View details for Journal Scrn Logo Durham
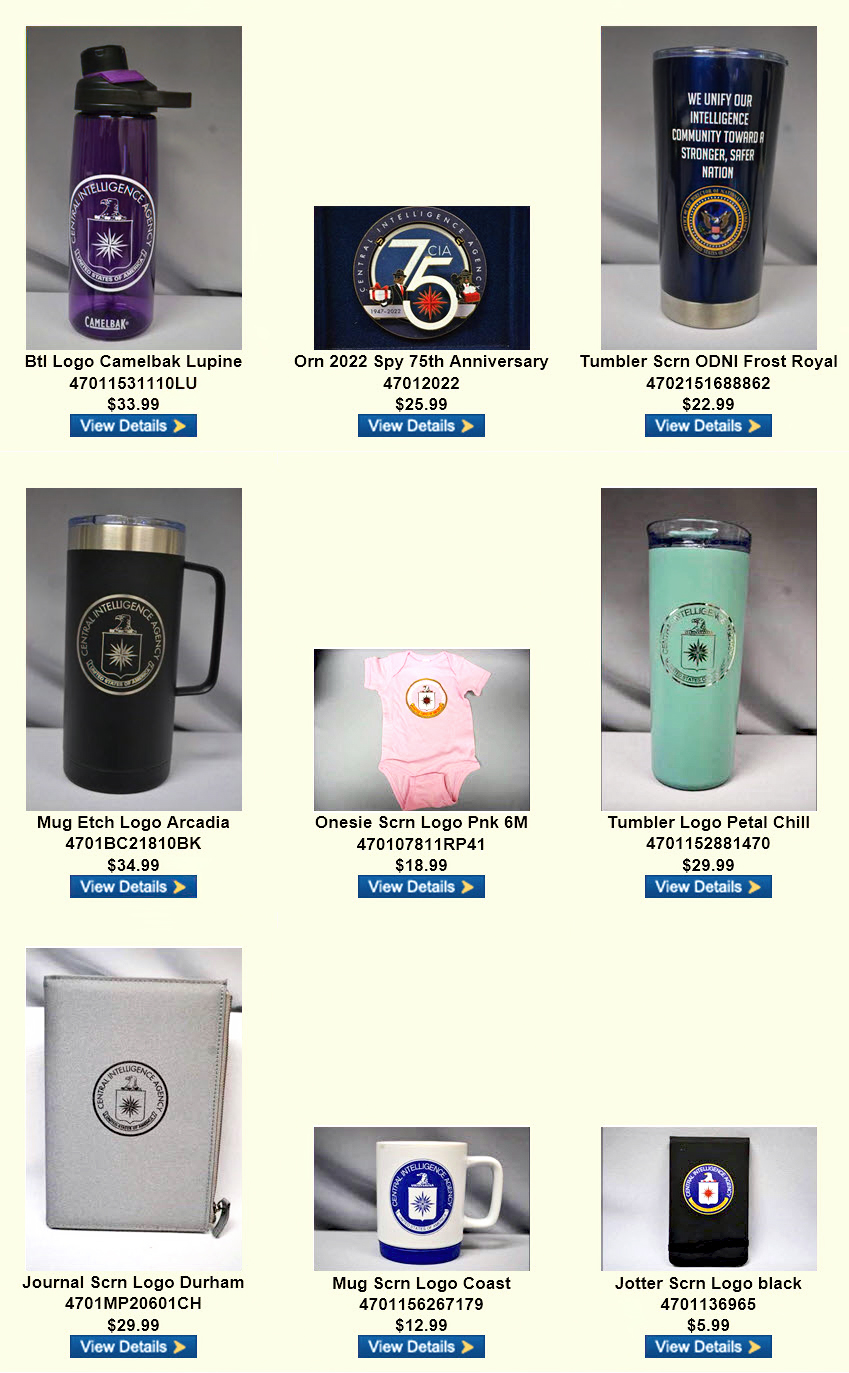Viewport: 849px width, 1373px height. pos(133,1346)
